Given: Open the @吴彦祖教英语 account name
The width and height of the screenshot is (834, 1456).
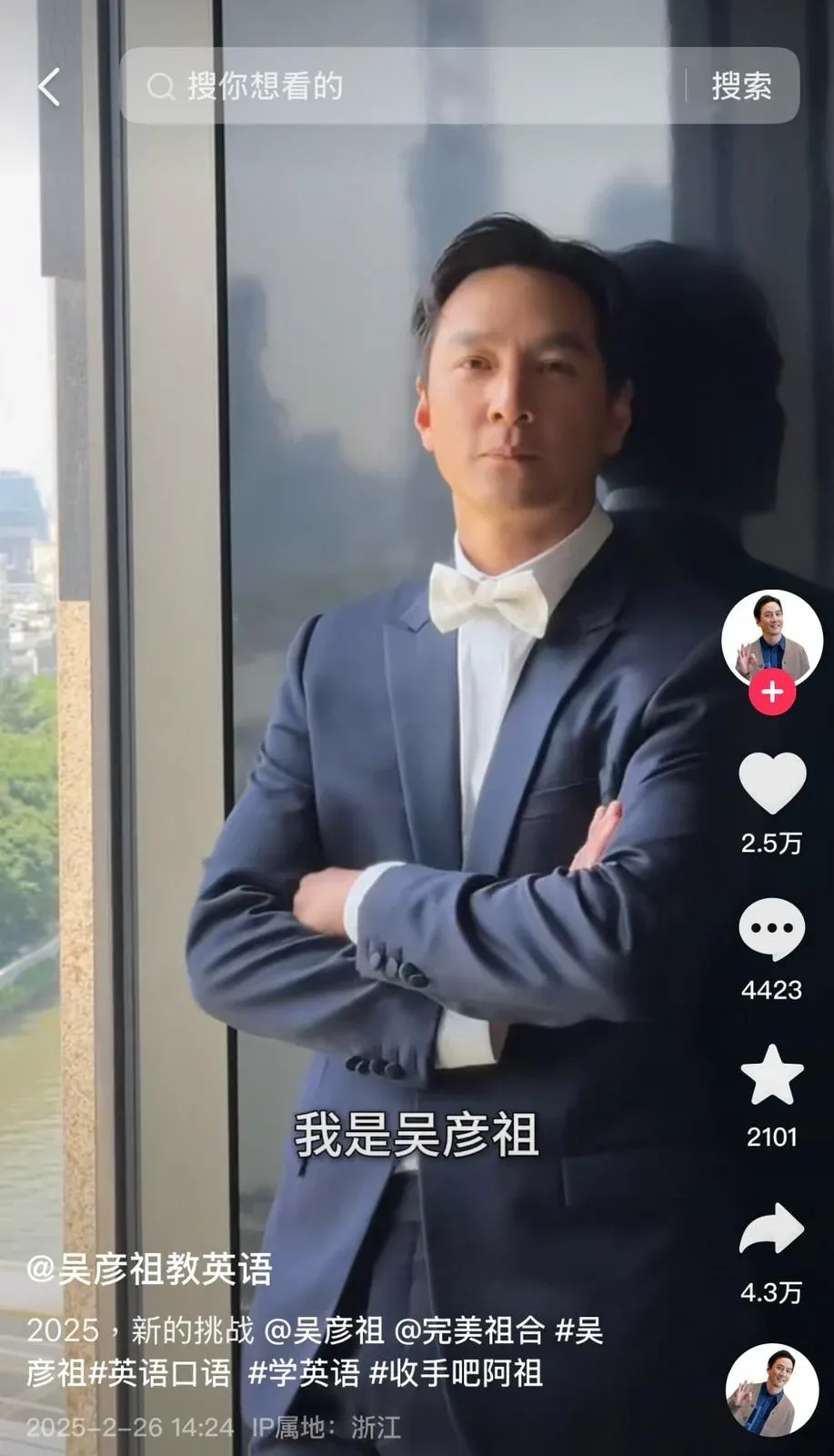Looking at the screenshot, I should click(149, 1269).
